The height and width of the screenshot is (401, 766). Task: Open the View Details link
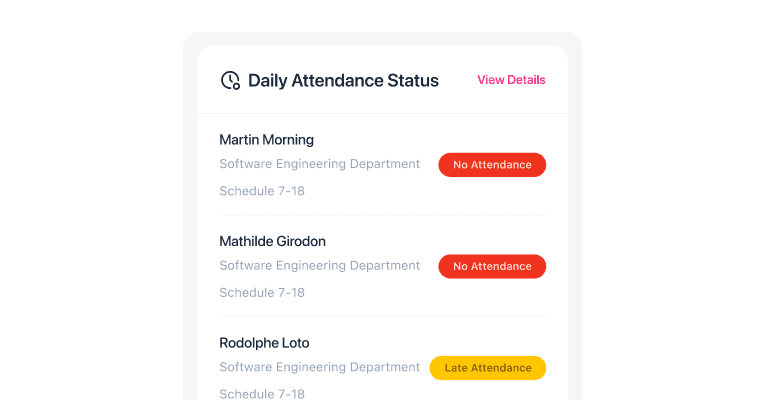[x=511, y=80]
